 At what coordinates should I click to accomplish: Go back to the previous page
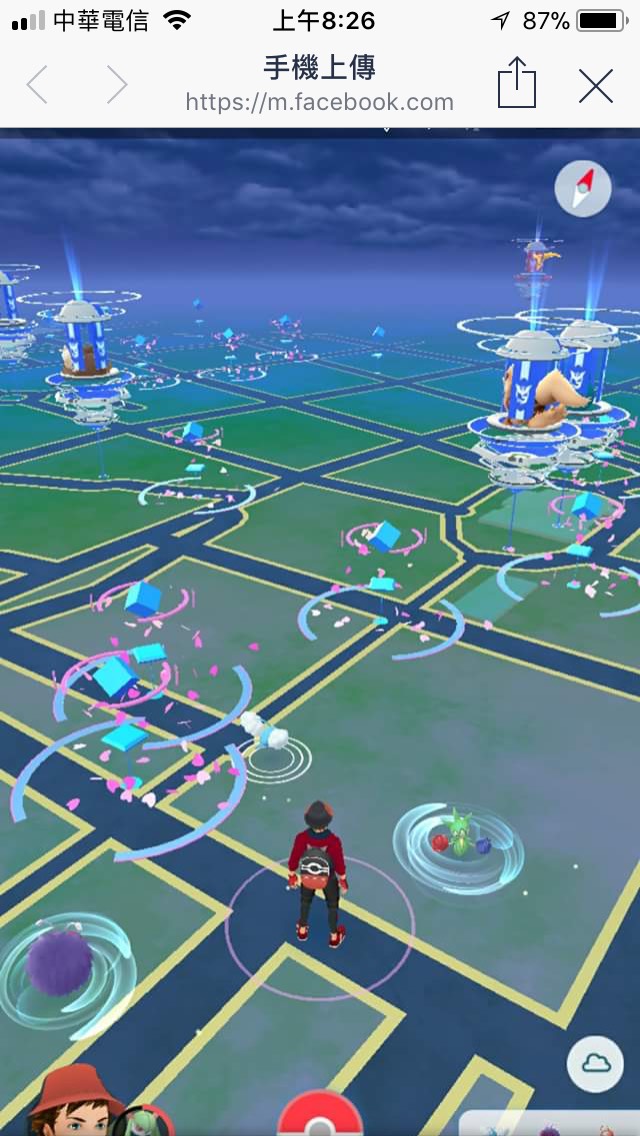[x=37, y=85]
